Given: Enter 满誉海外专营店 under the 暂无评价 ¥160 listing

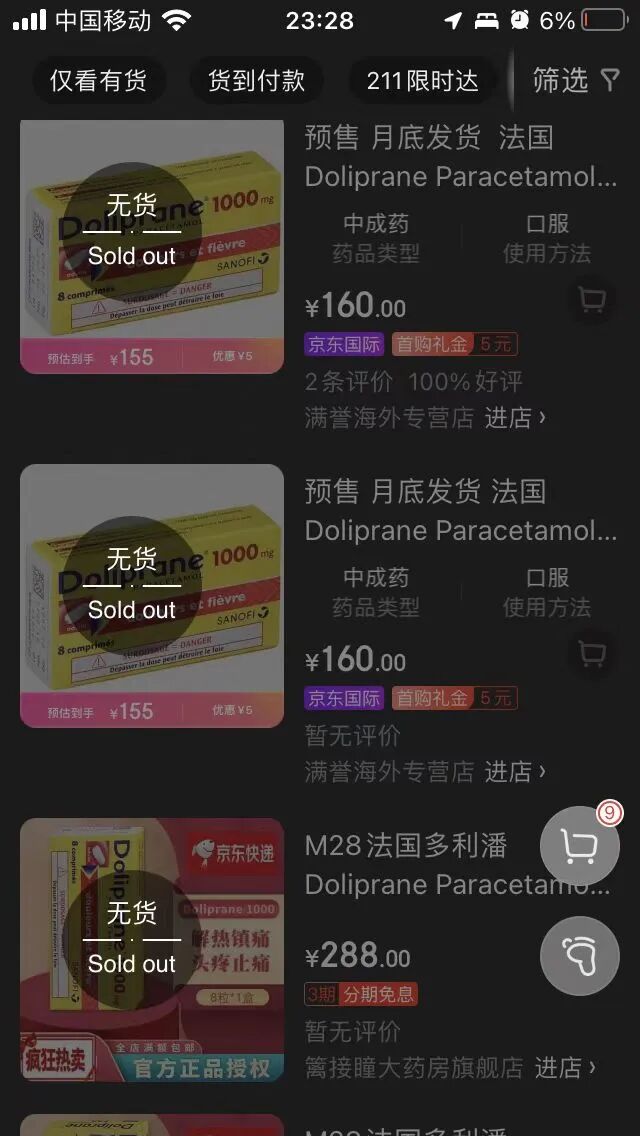Looking at the screenshot, I should point(515,772).
